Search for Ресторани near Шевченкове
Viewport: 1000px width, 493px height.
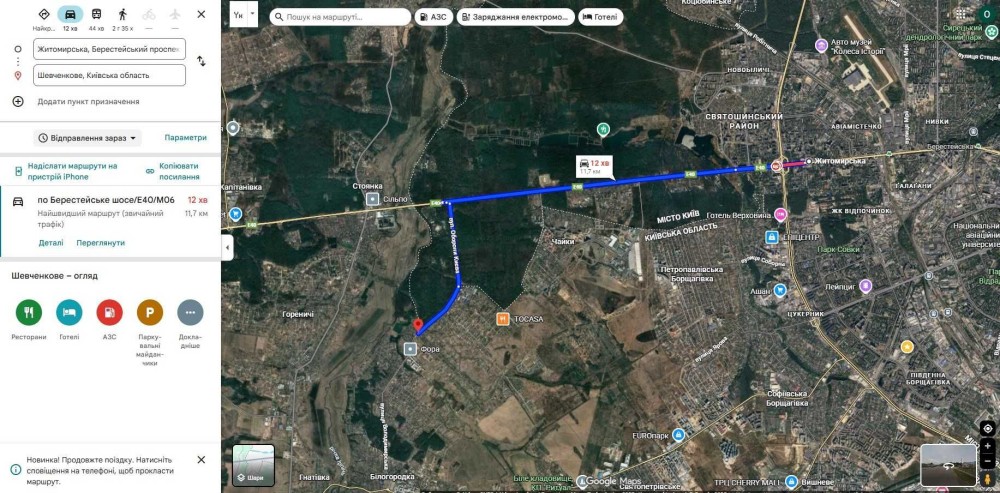click(x=29, y=312)
